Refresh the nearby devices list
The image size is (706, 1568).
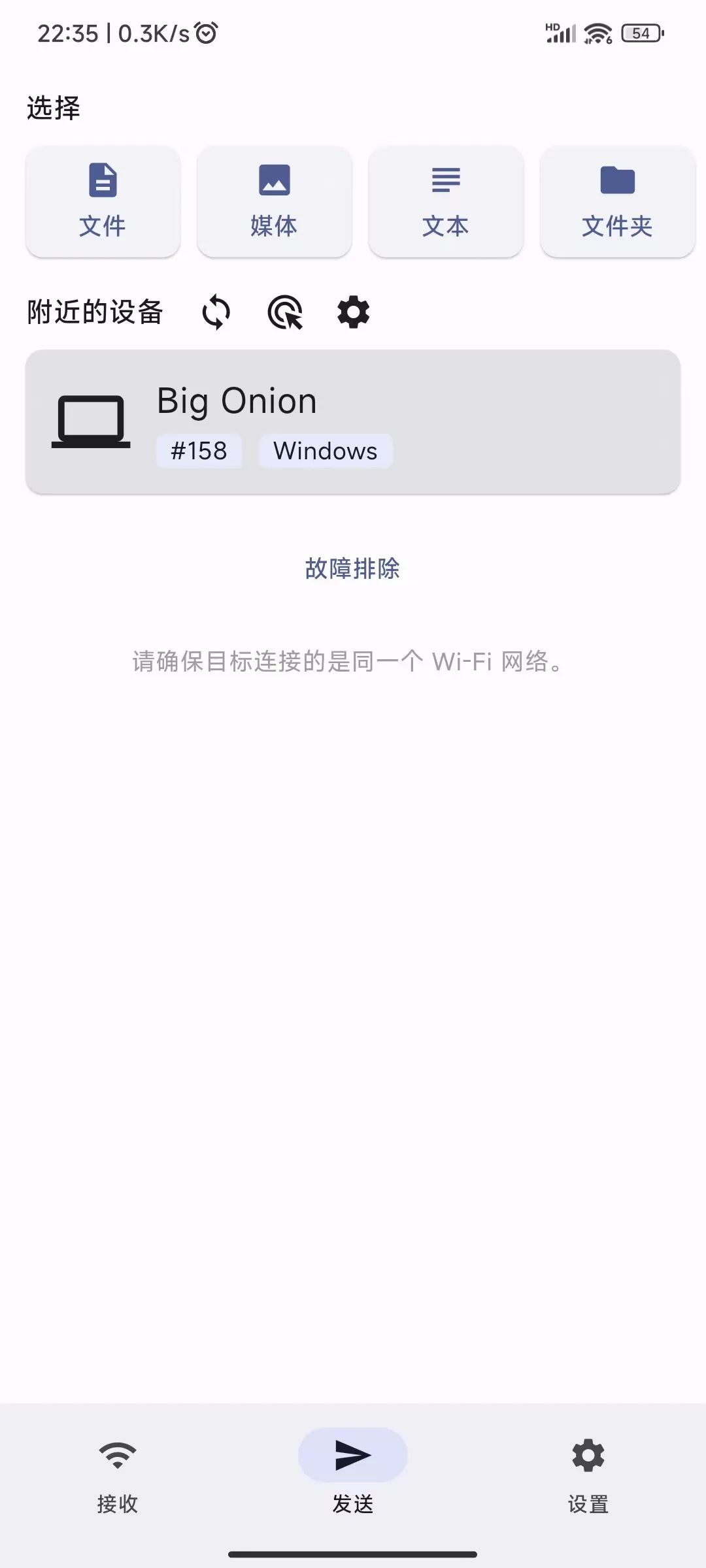tap(216, 312)
